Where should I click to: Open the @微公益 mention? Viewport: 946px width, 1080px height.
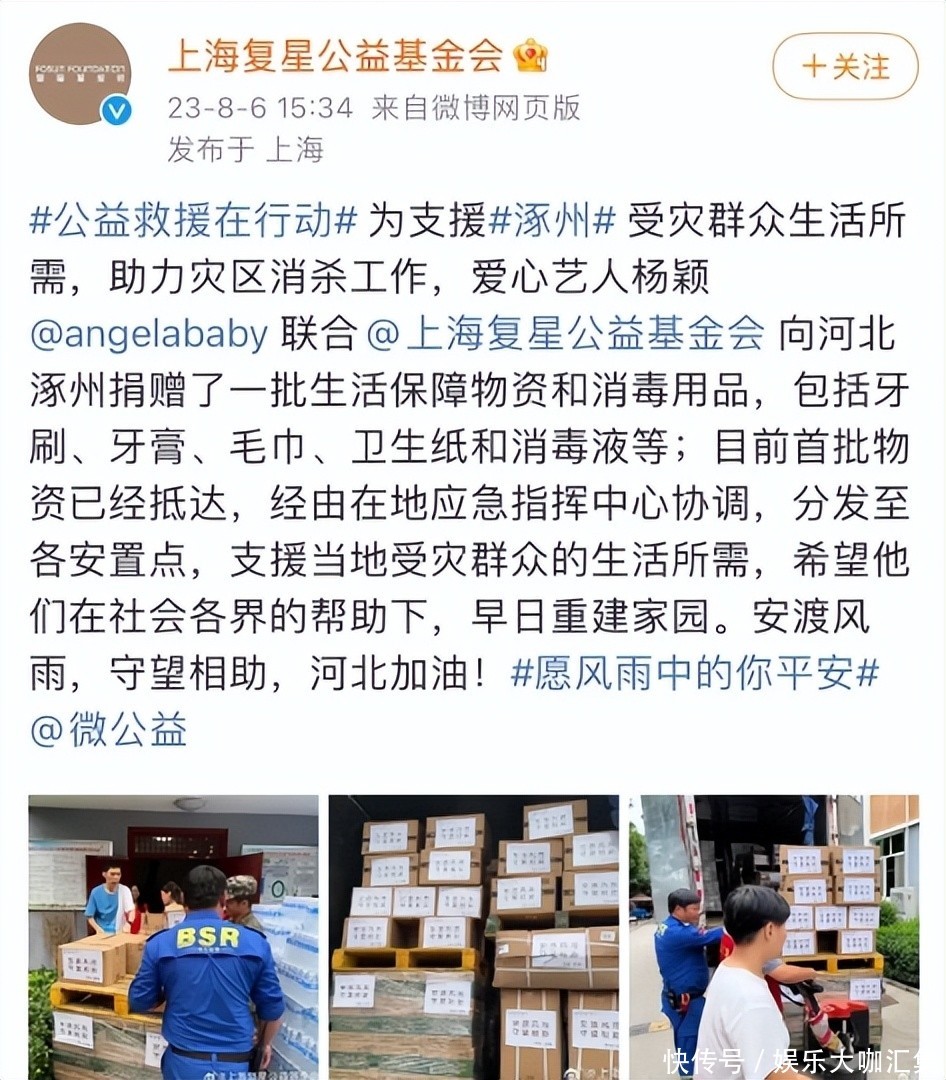click(x=108, y=729)
